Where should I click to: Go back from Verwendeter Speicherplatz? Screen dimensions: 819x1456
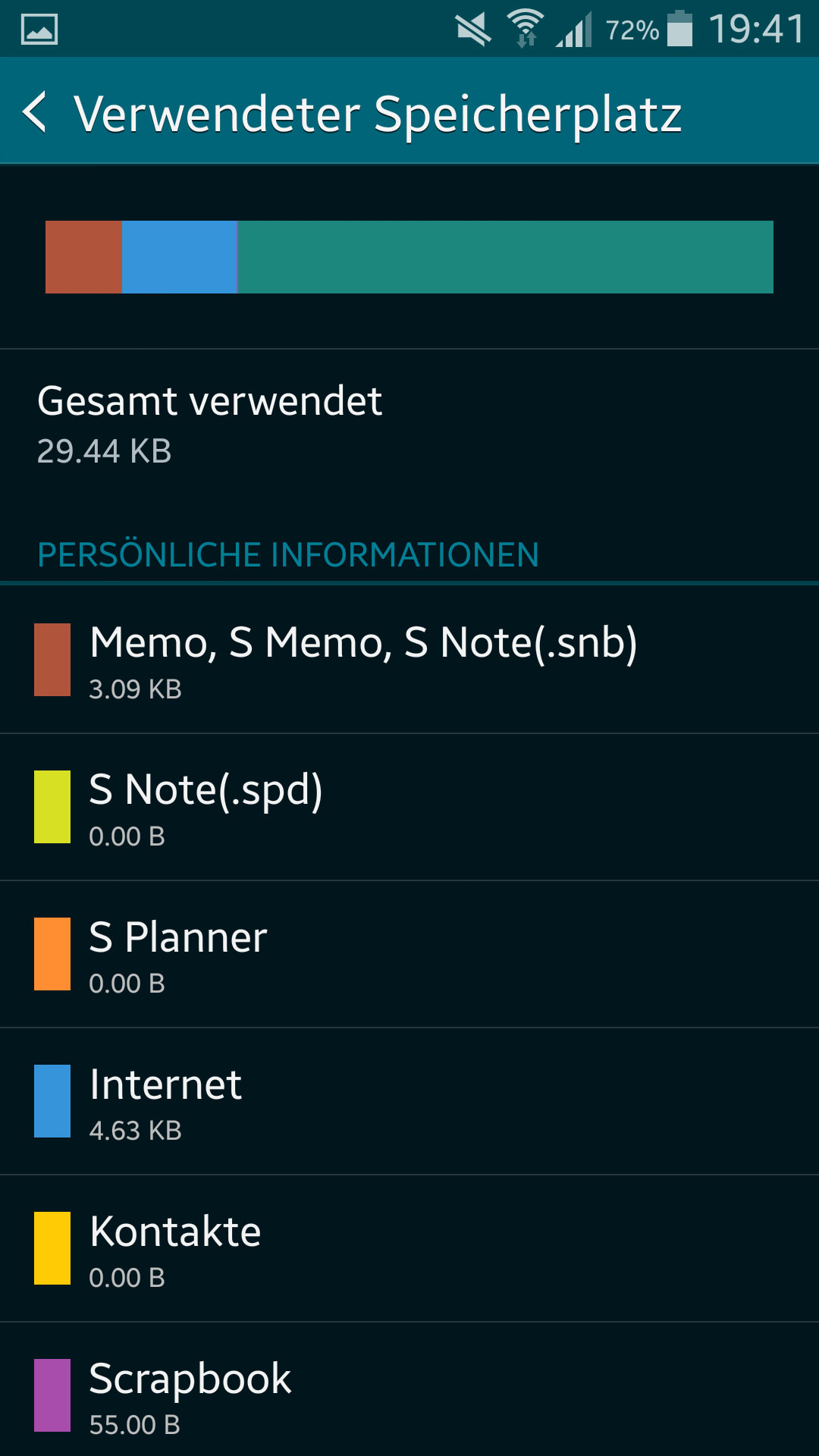[36, 112]
